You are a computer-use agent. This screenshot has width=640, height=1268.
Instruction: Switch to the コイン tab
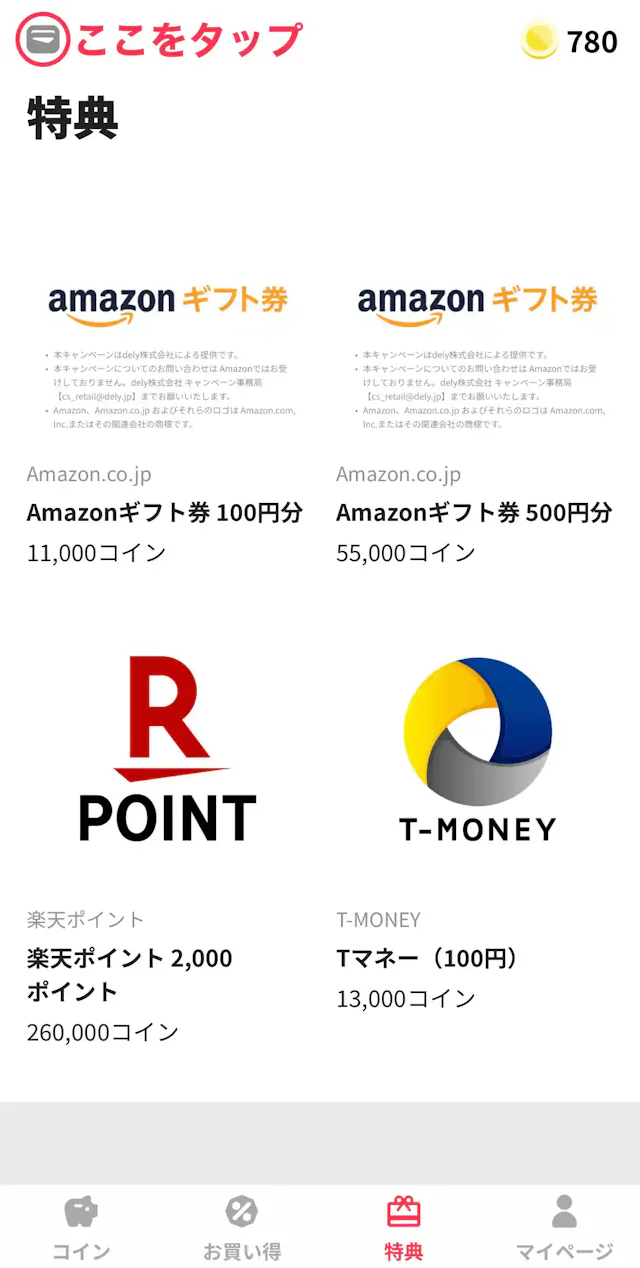pyautogui.click(x=81, y=1228)
